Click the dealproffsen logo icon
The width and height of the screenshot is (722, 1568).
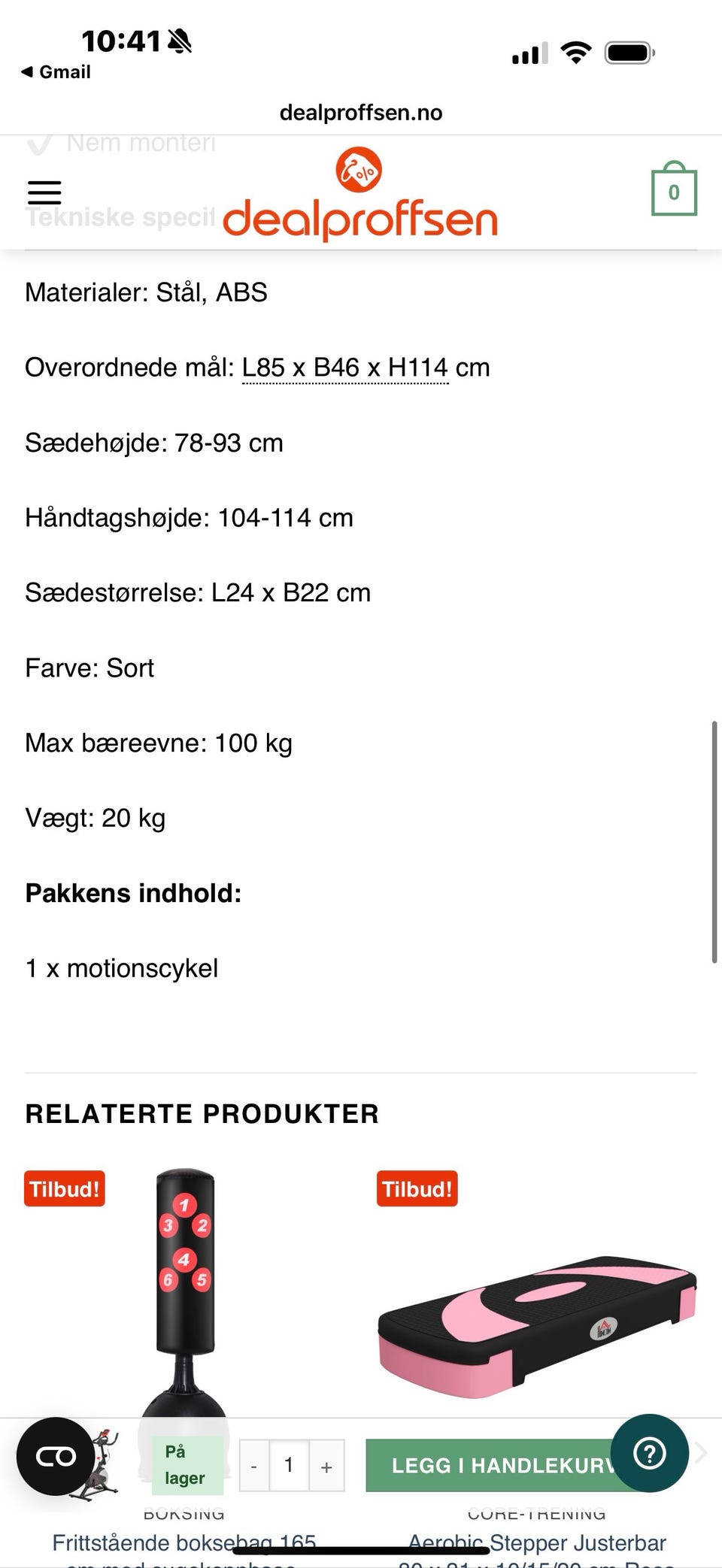tap(359, 171)
